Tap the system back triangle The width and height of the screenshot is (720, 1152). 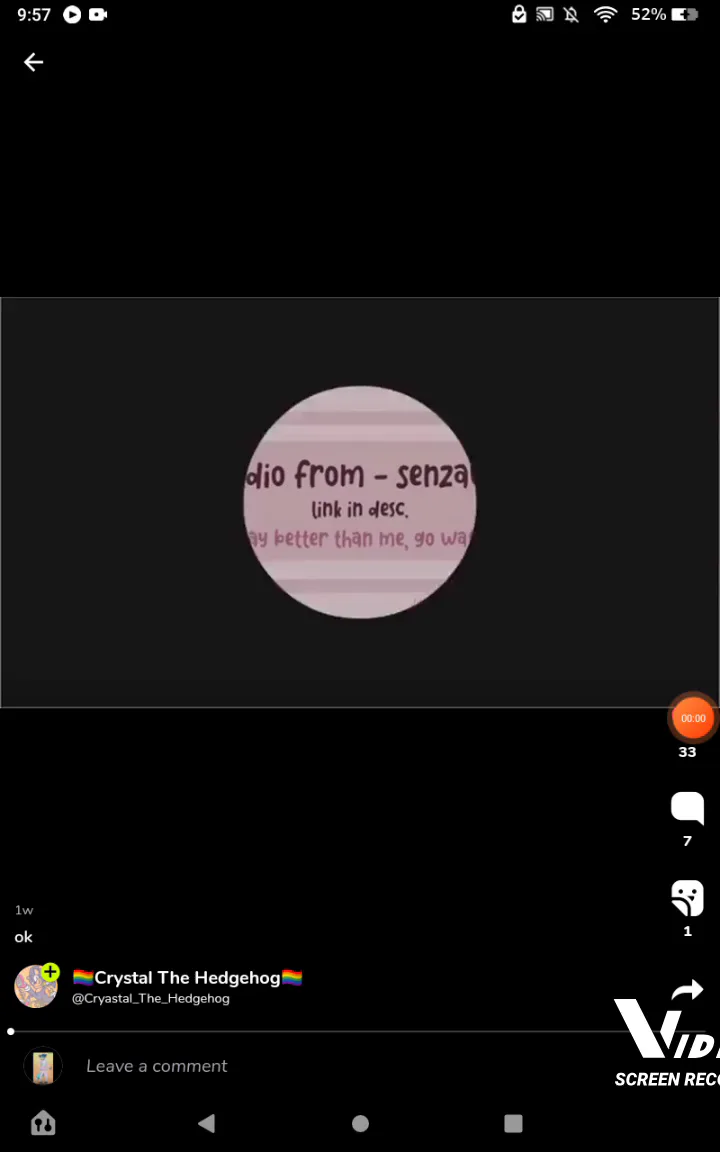point(206,1123)
